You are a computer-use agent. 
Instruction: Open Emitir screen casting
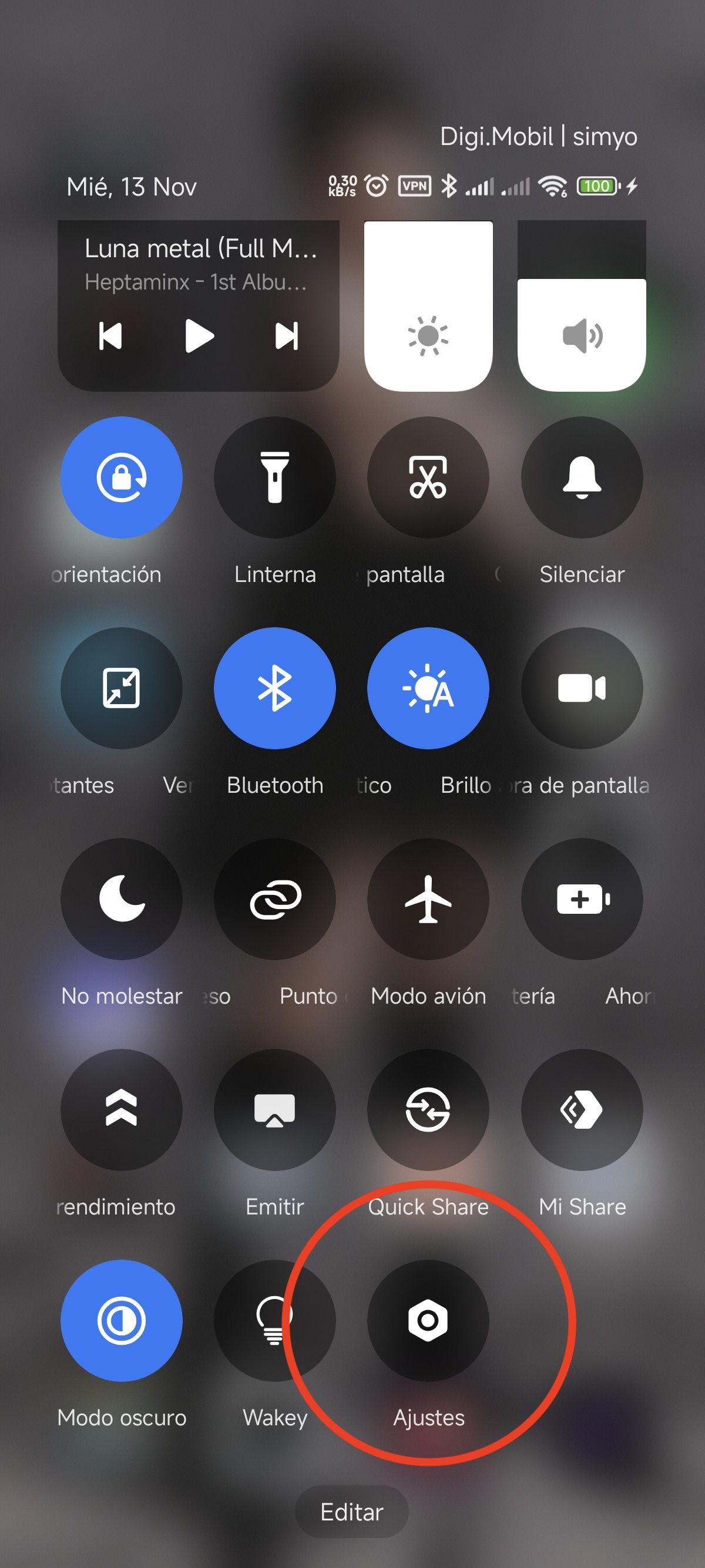[274, 1109]
